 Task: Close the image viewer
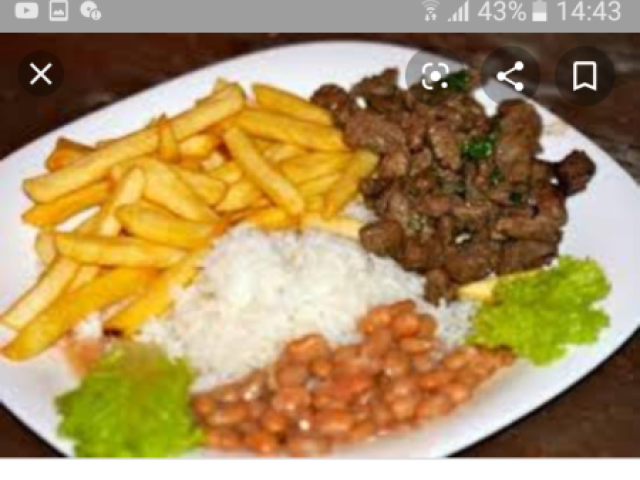tap(40, 74)
